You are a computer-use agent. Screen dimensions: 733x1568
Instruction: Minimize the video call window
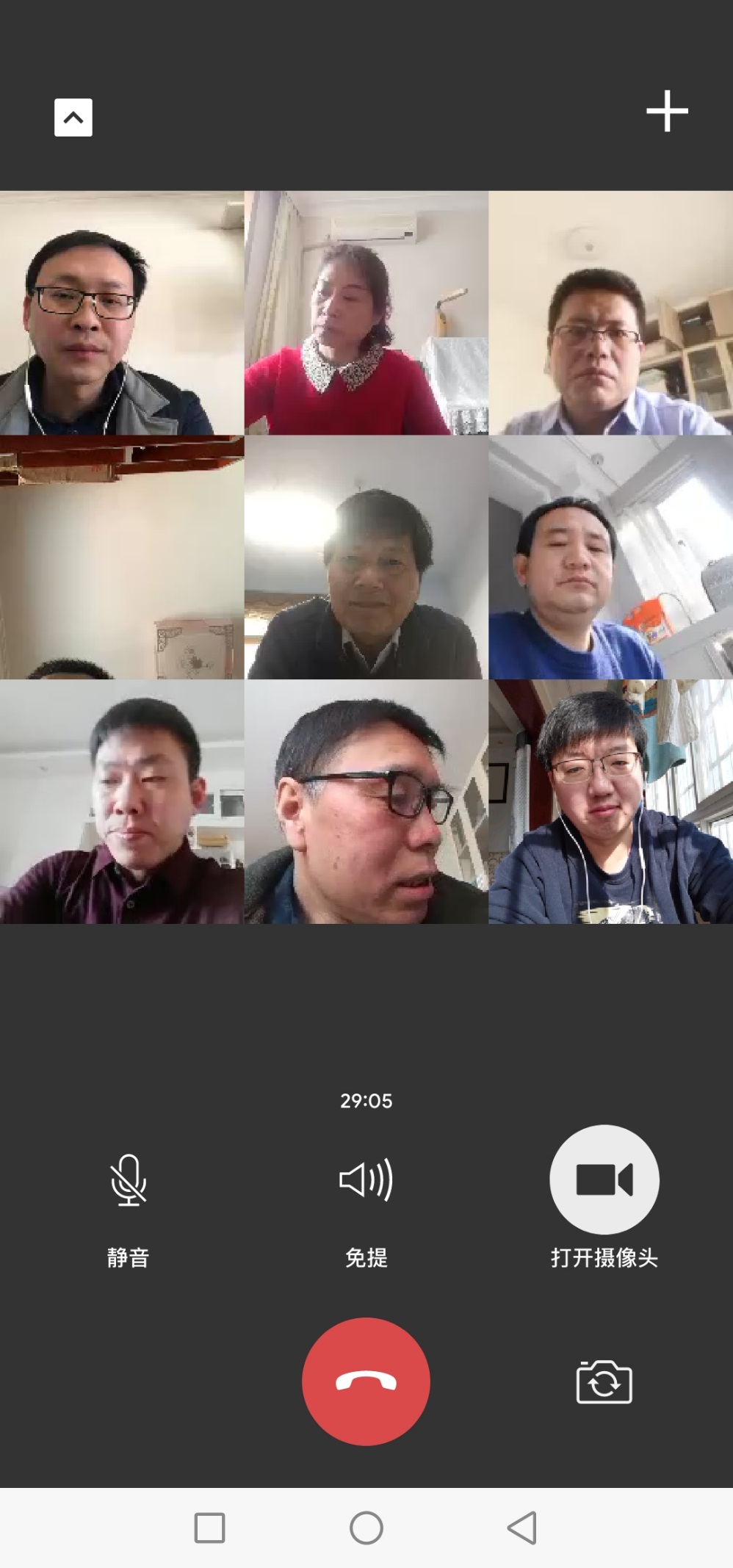click(x=73, y=118)
